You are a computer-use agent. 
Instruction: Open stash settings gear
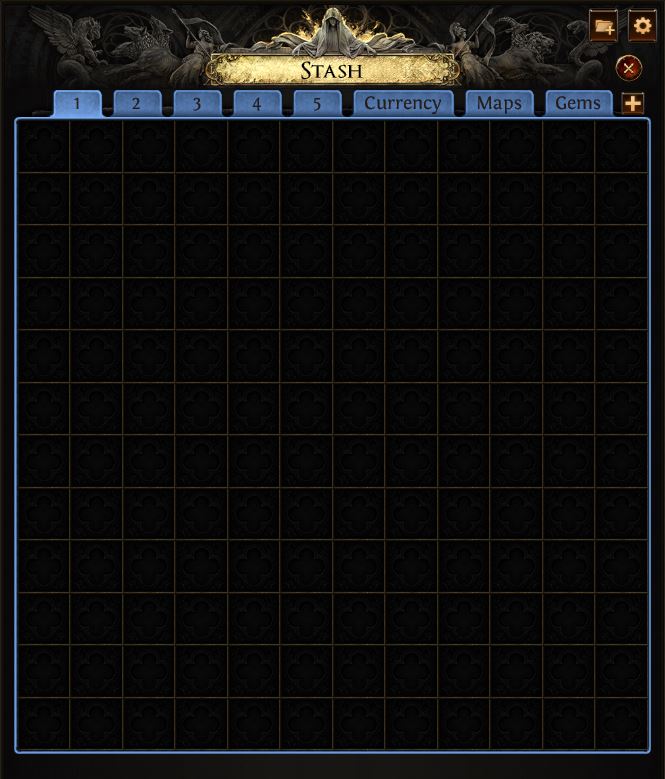click(642, 26)
